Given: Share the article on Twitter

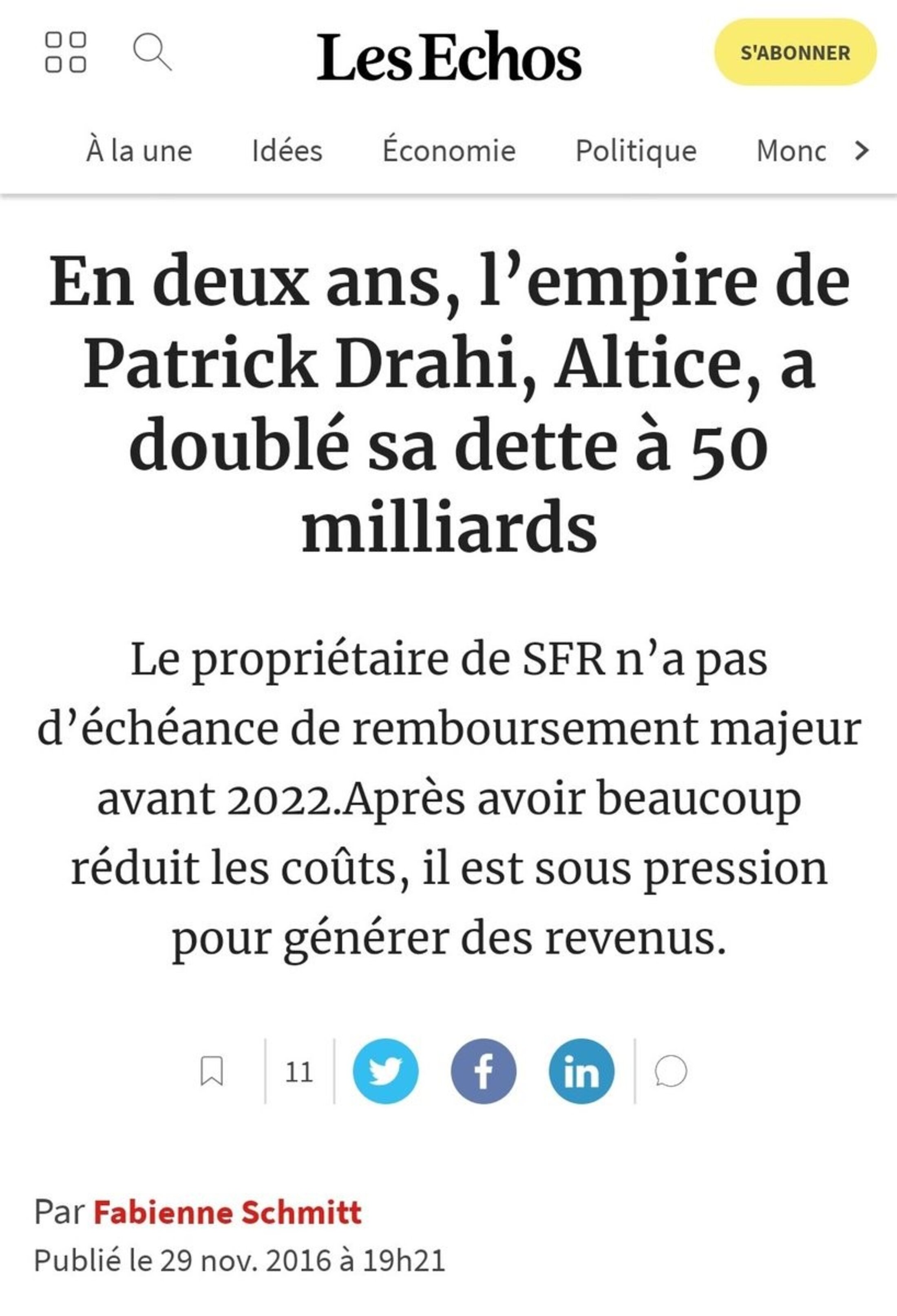Looking at the screenshot, I should pos(386,1071).
